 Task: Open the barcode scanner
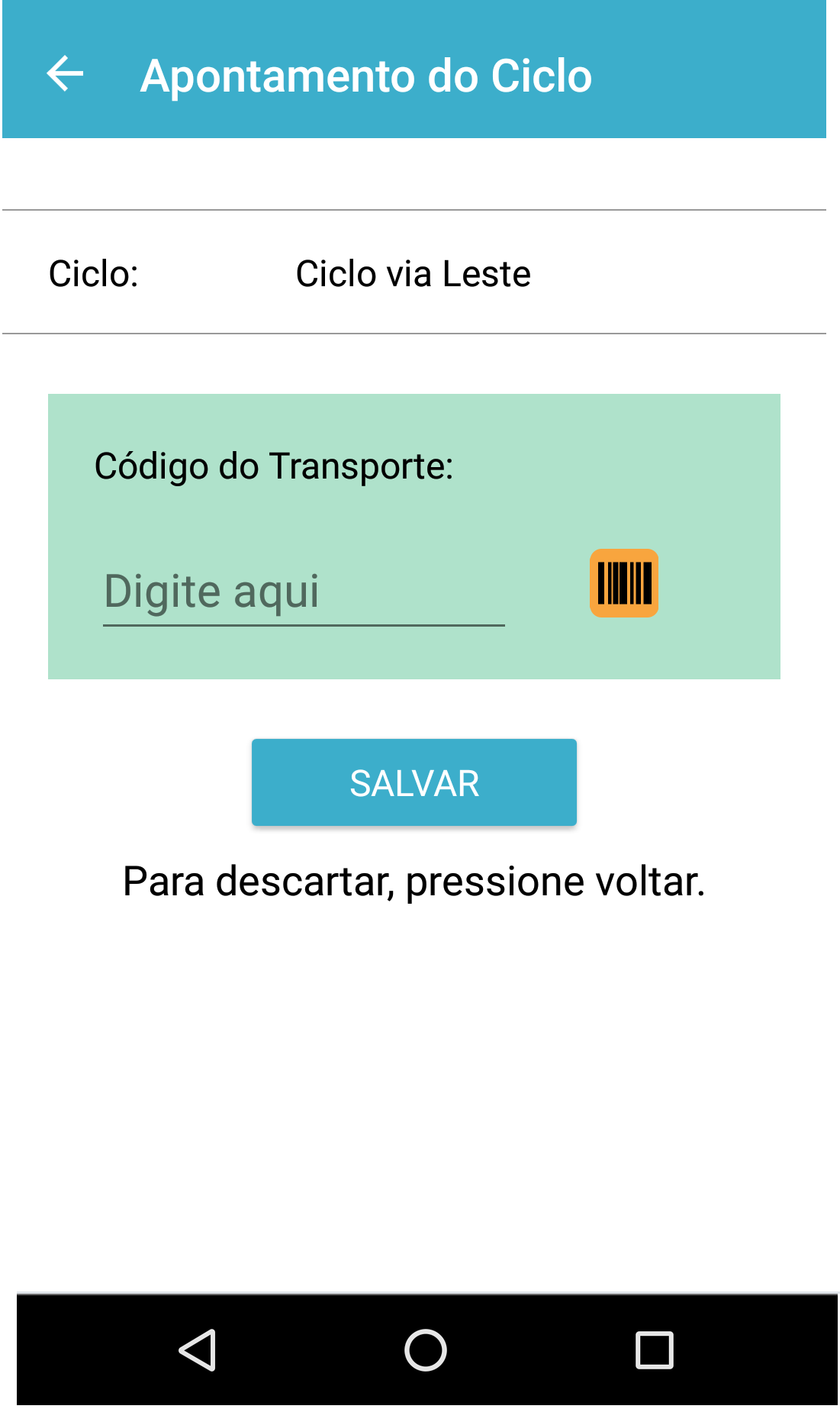pos(623,583)
